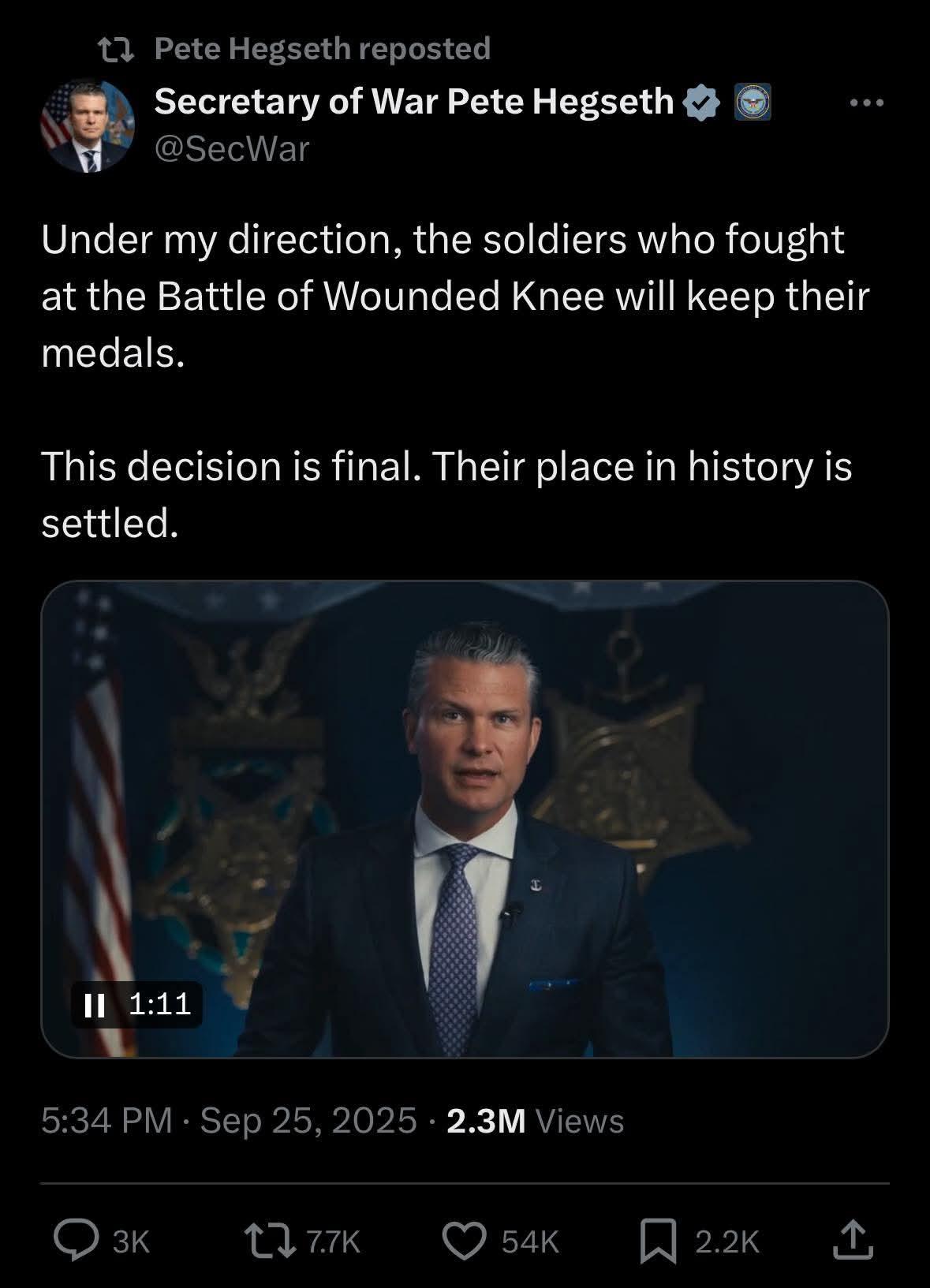Screen dimensions: 930x1288
Task: Select the Department of War affiliate badge
Action: tap(752, 103)
